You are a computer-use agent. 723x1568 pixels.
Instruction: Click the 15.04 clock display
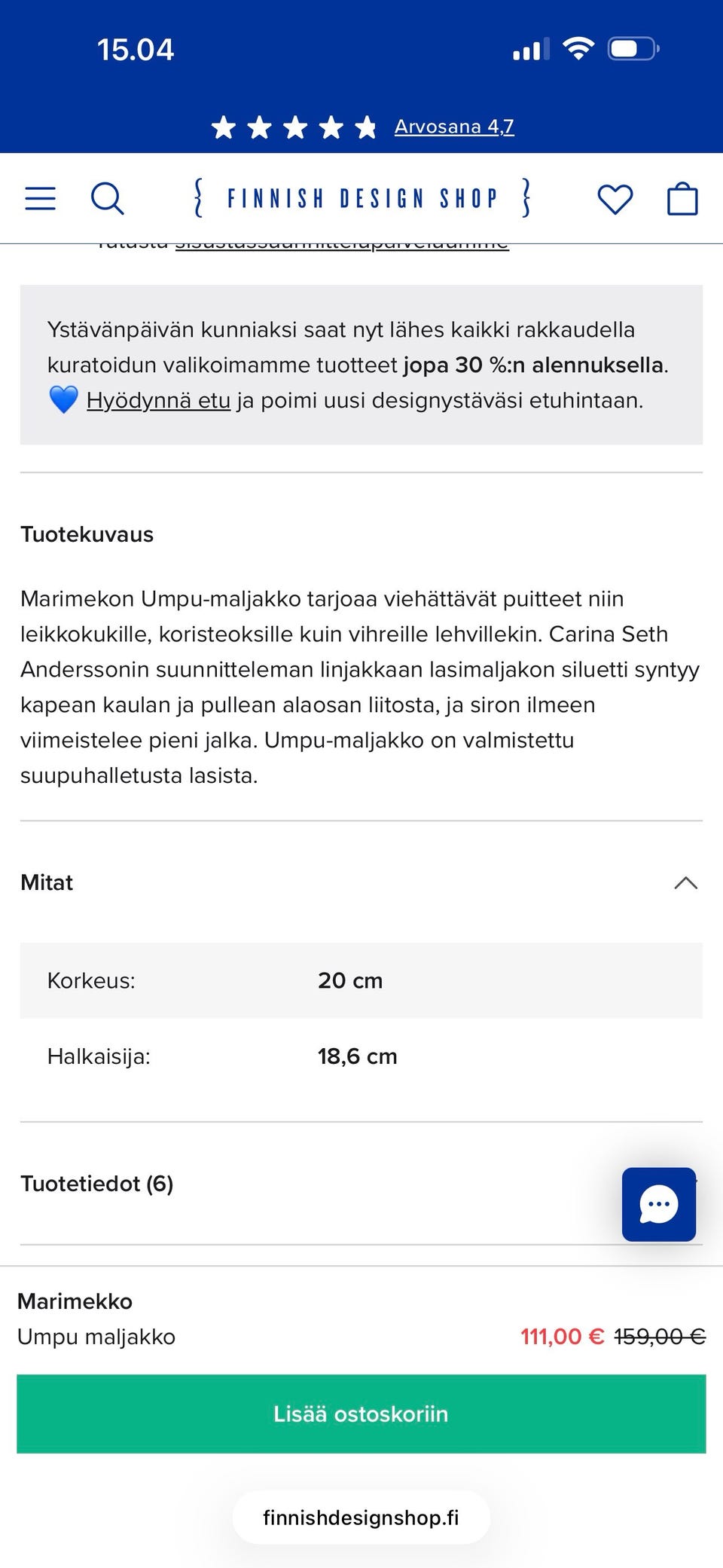136,49
